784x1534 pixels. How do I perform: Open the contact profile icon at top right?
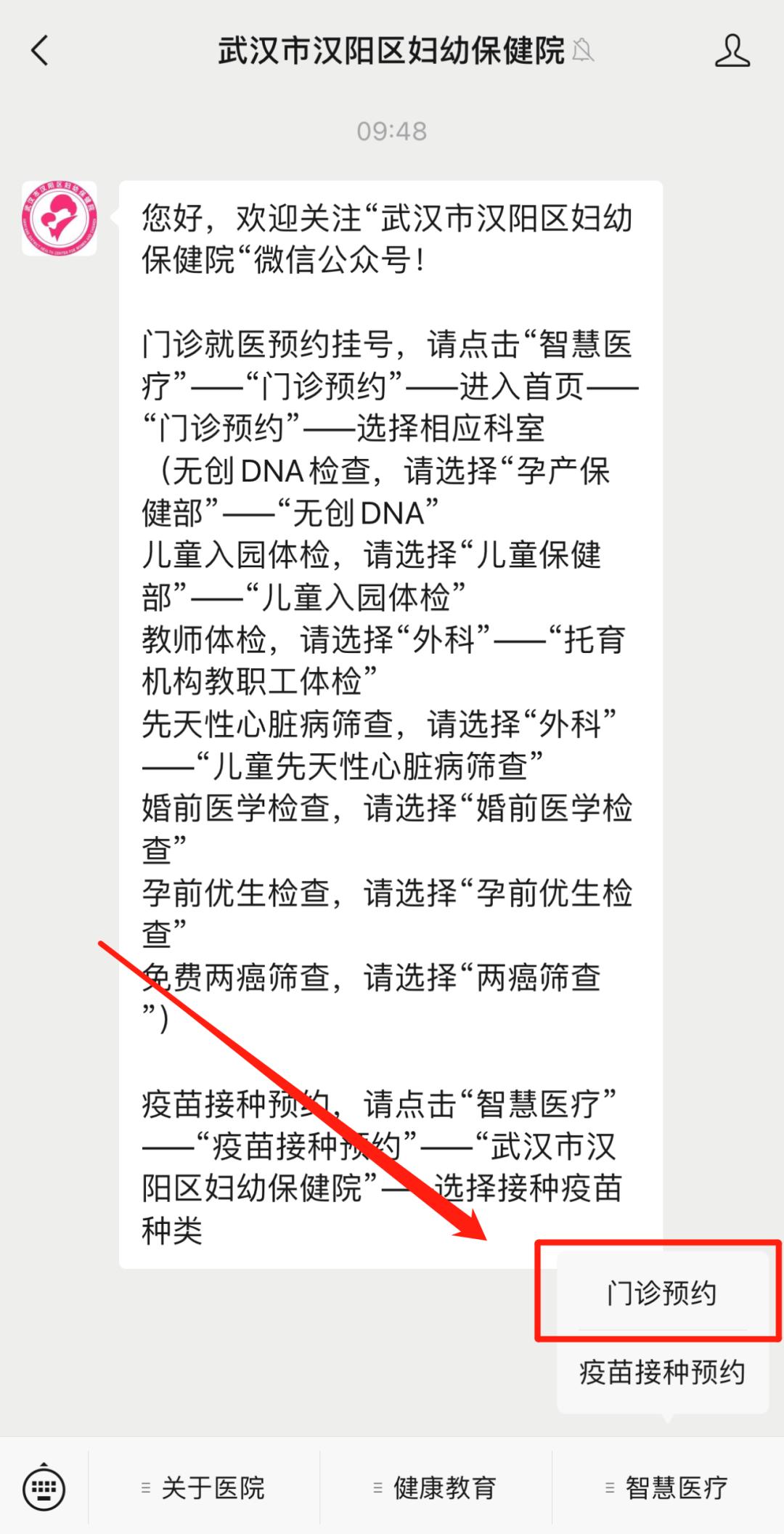pyautogui.click(x=733, y=49)
